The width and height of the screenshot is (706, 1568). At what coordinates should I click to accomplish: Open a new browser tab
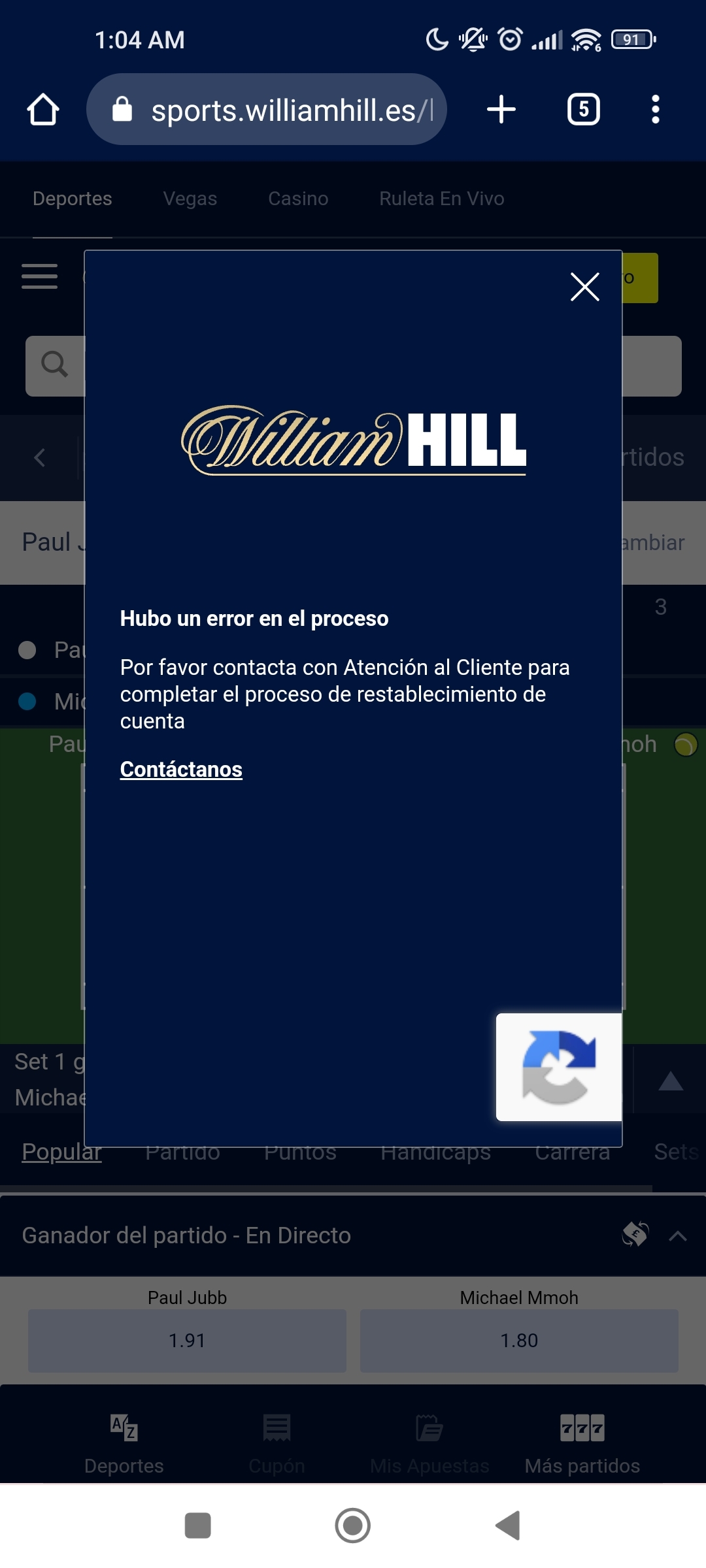point(501,109)
